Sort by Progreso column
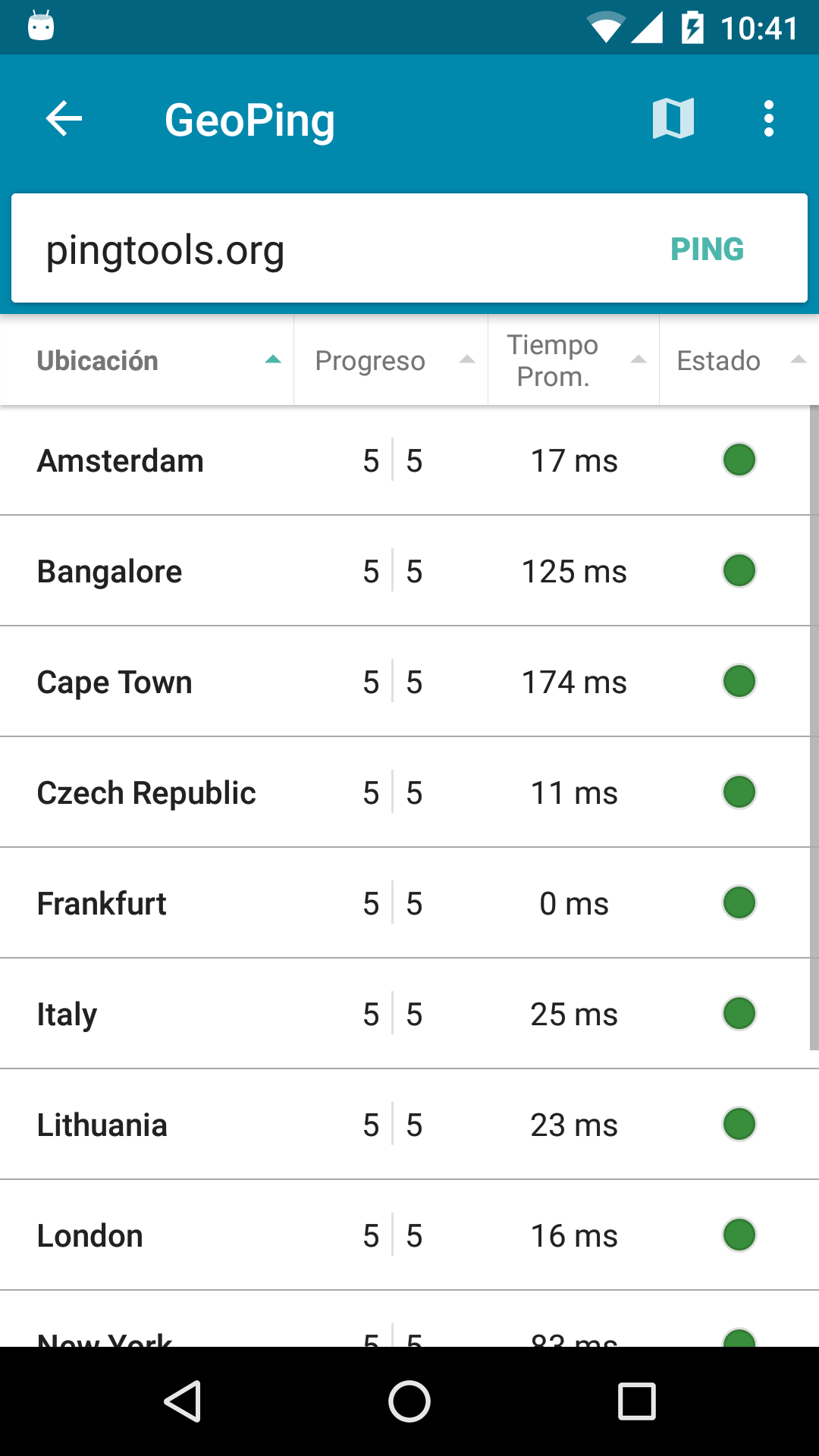The image size is (819, 1456). [x=391, y=360]
